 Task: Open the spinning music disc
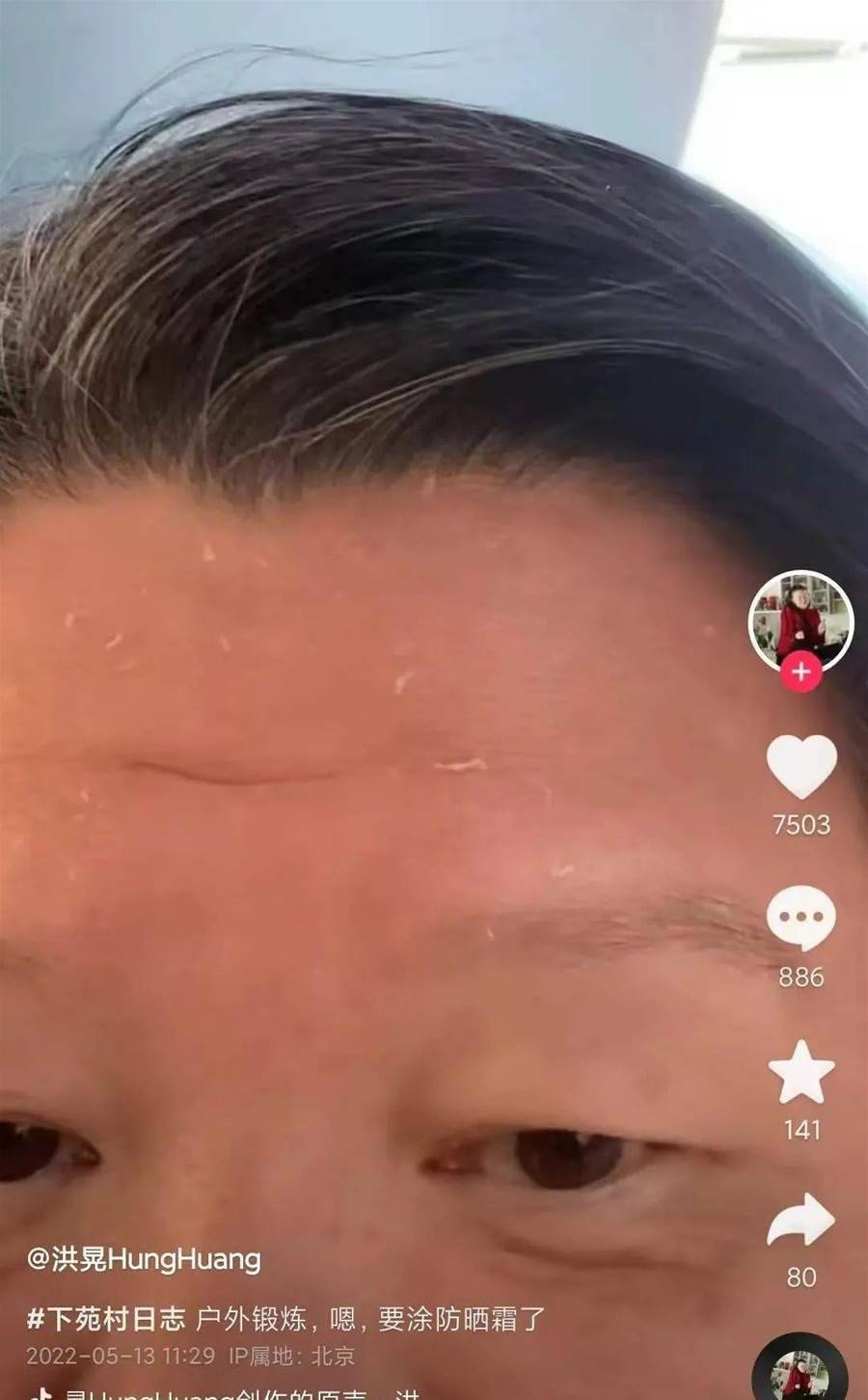click(800, 1375)
